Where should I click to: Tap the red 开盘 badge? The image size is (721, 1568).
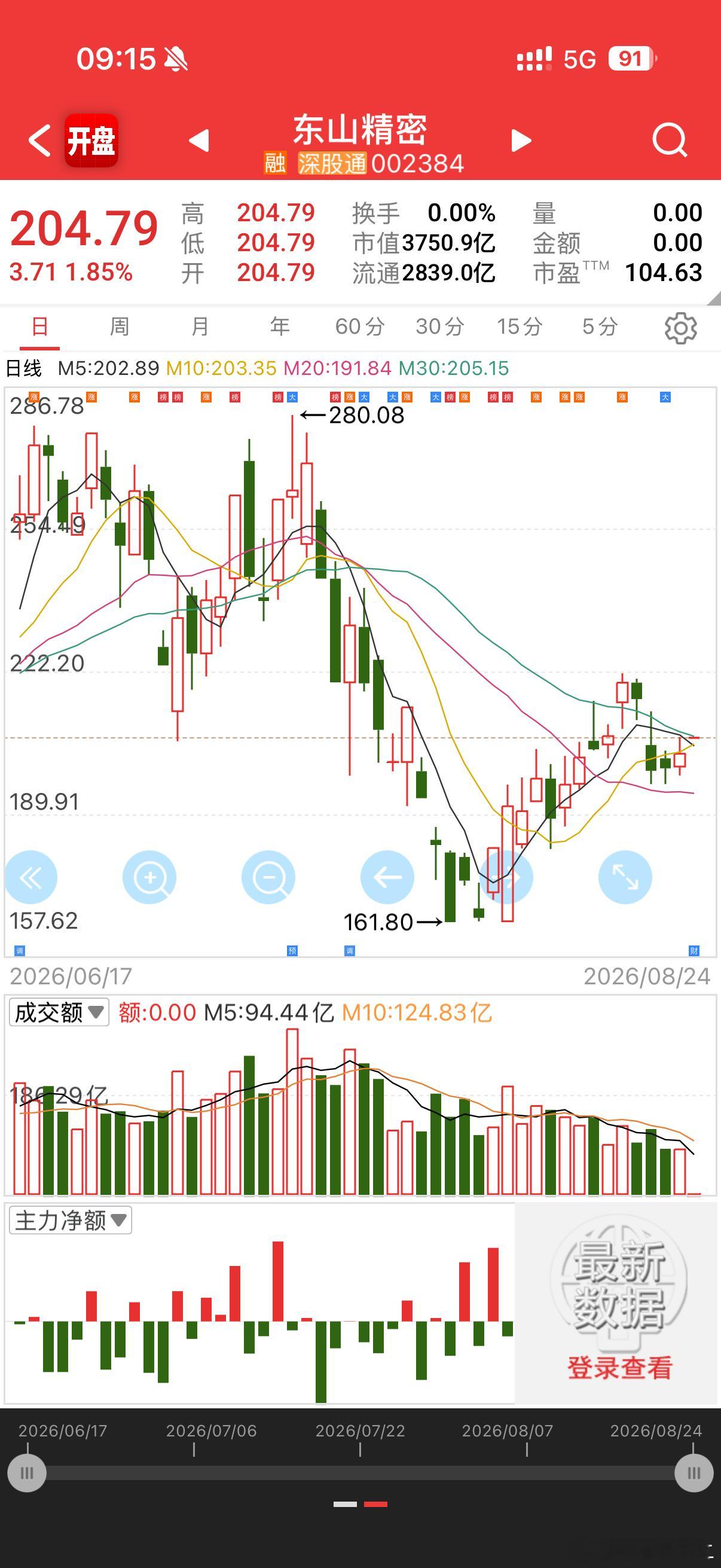click(x=91, y=141)
